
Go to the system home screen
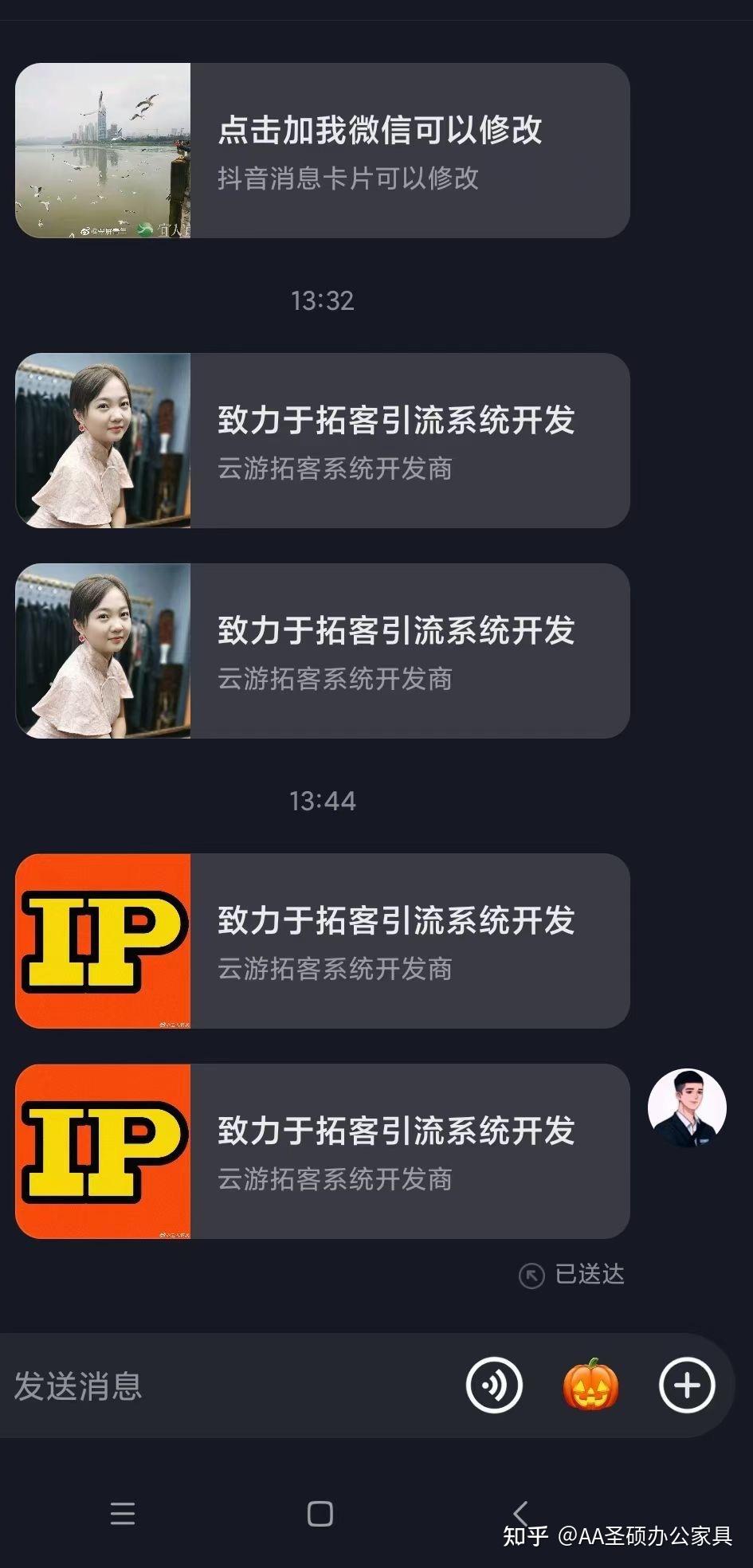pos(320,1514)
